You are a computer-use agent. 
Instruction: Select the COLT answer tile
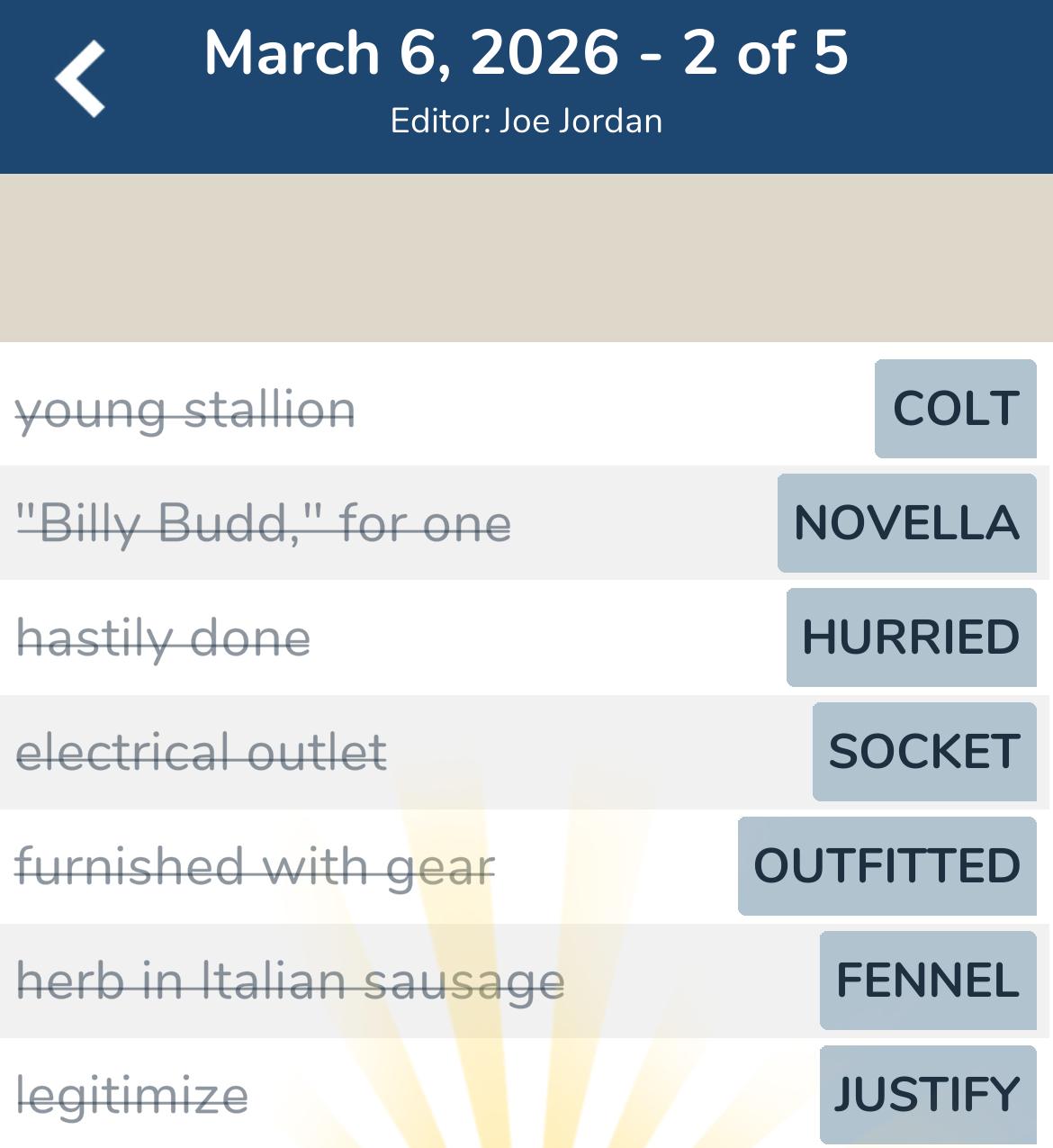point(956,408)
